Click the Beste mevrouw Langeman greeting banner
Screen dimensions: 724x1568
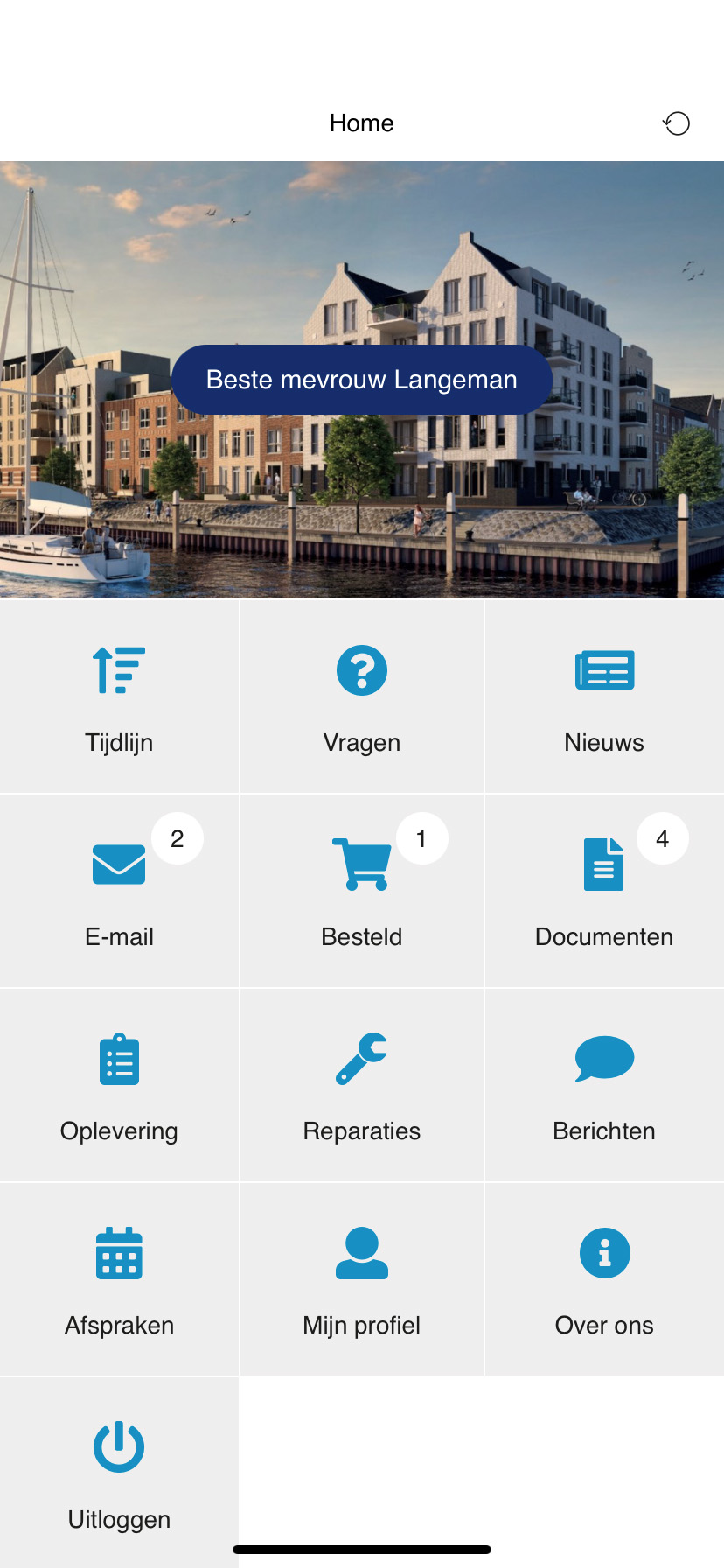[361, 380]
